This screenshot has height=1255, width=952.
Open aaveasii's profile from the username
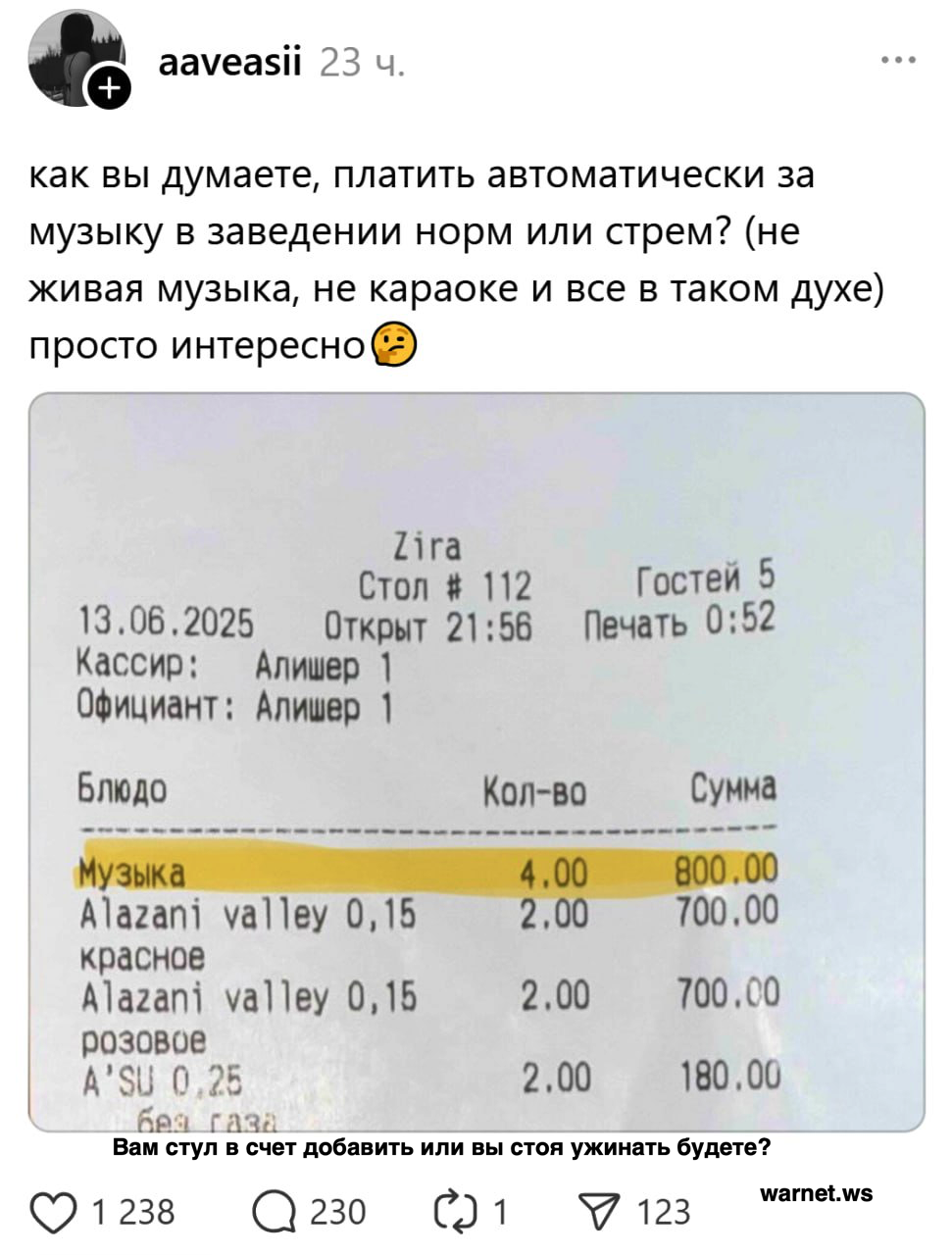(229, 63)
